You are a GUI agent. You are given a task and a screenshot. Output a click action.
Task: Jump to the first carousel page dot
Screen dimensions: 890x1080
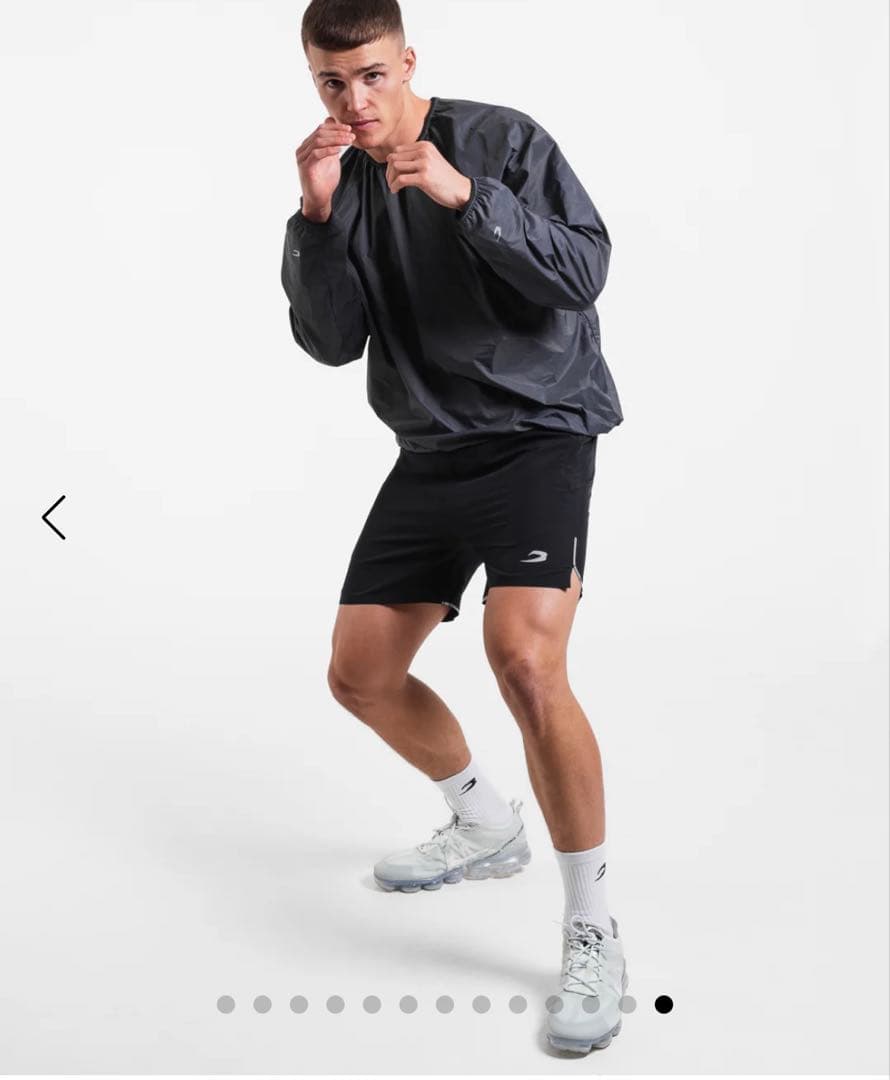pyautogui.click(x=226, y=1004)
